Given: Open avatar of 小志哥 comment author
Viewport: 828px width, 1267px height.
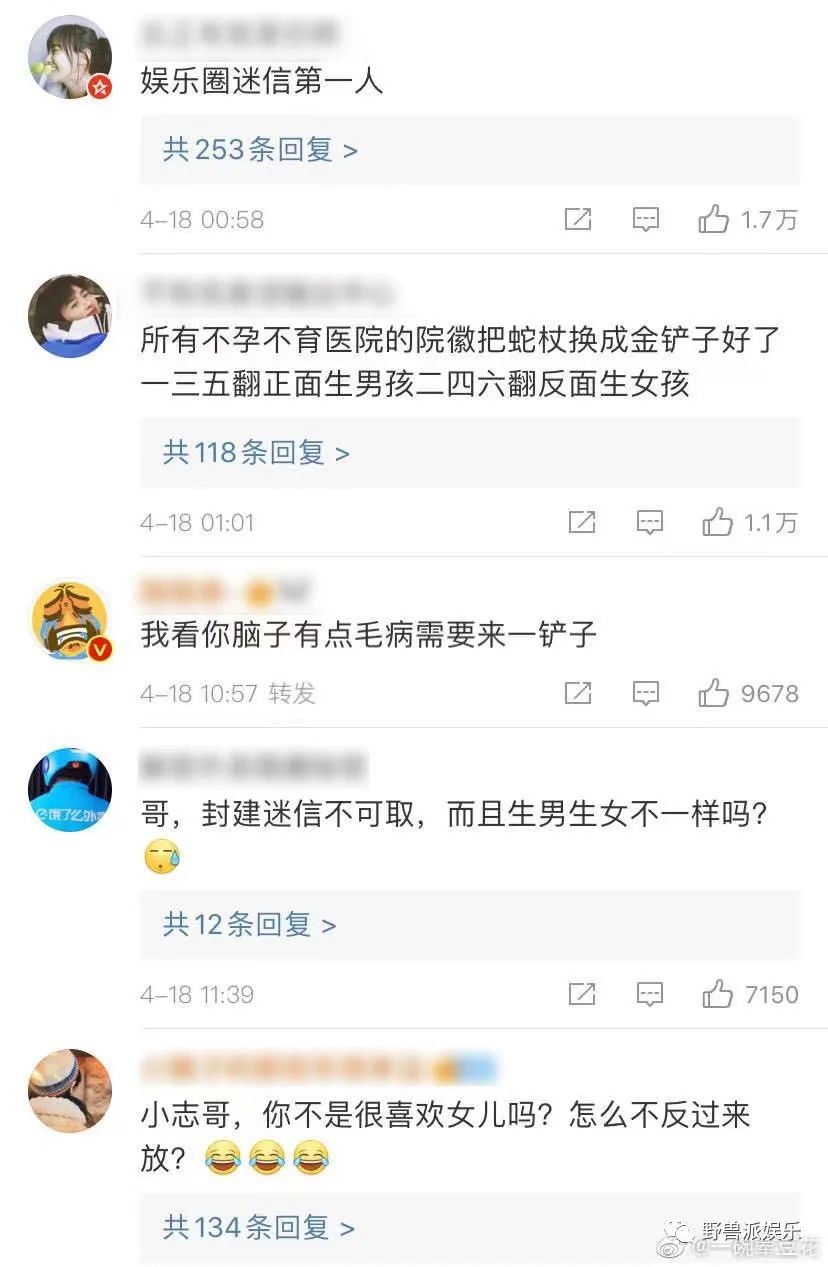Looking at the screenshot, I should point(69,1090).
